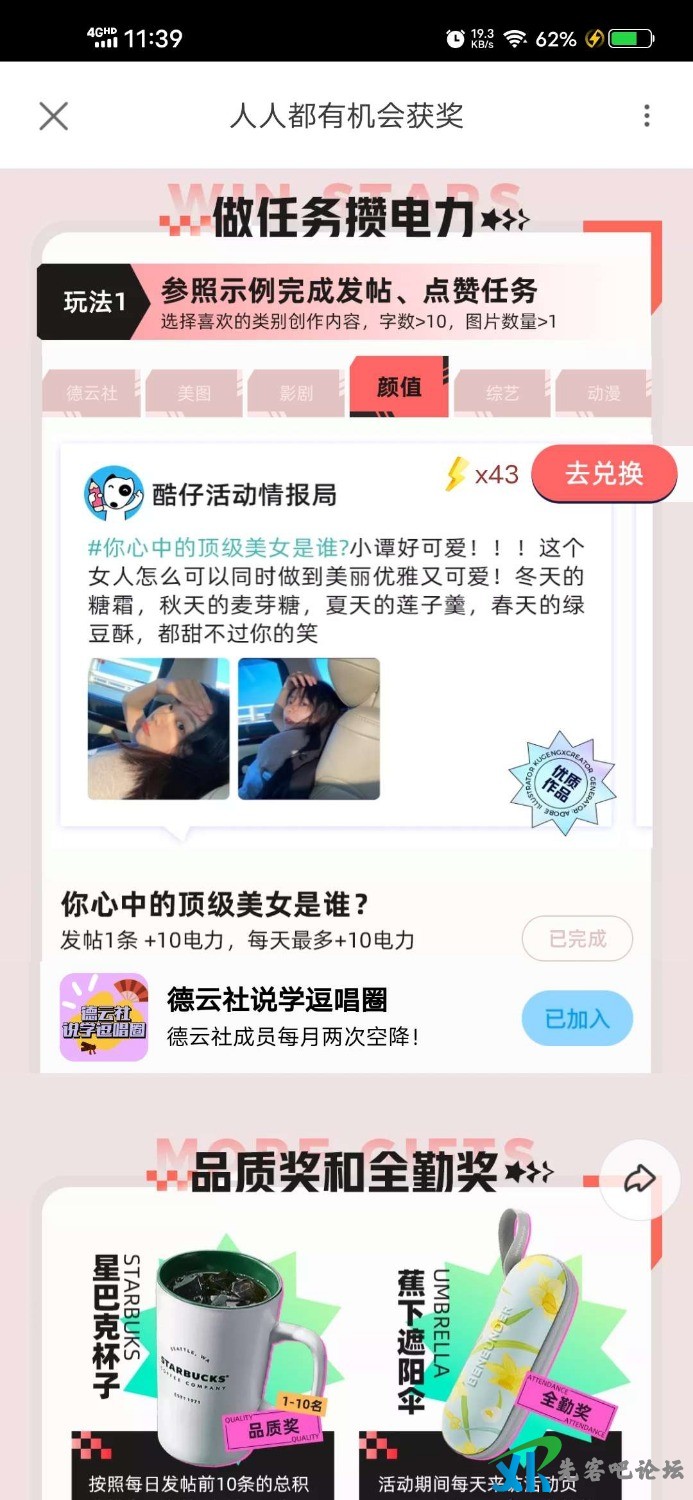View the second photo in sample post
The height and width of the screenshot is (1500, 693).
click(308, 728)
